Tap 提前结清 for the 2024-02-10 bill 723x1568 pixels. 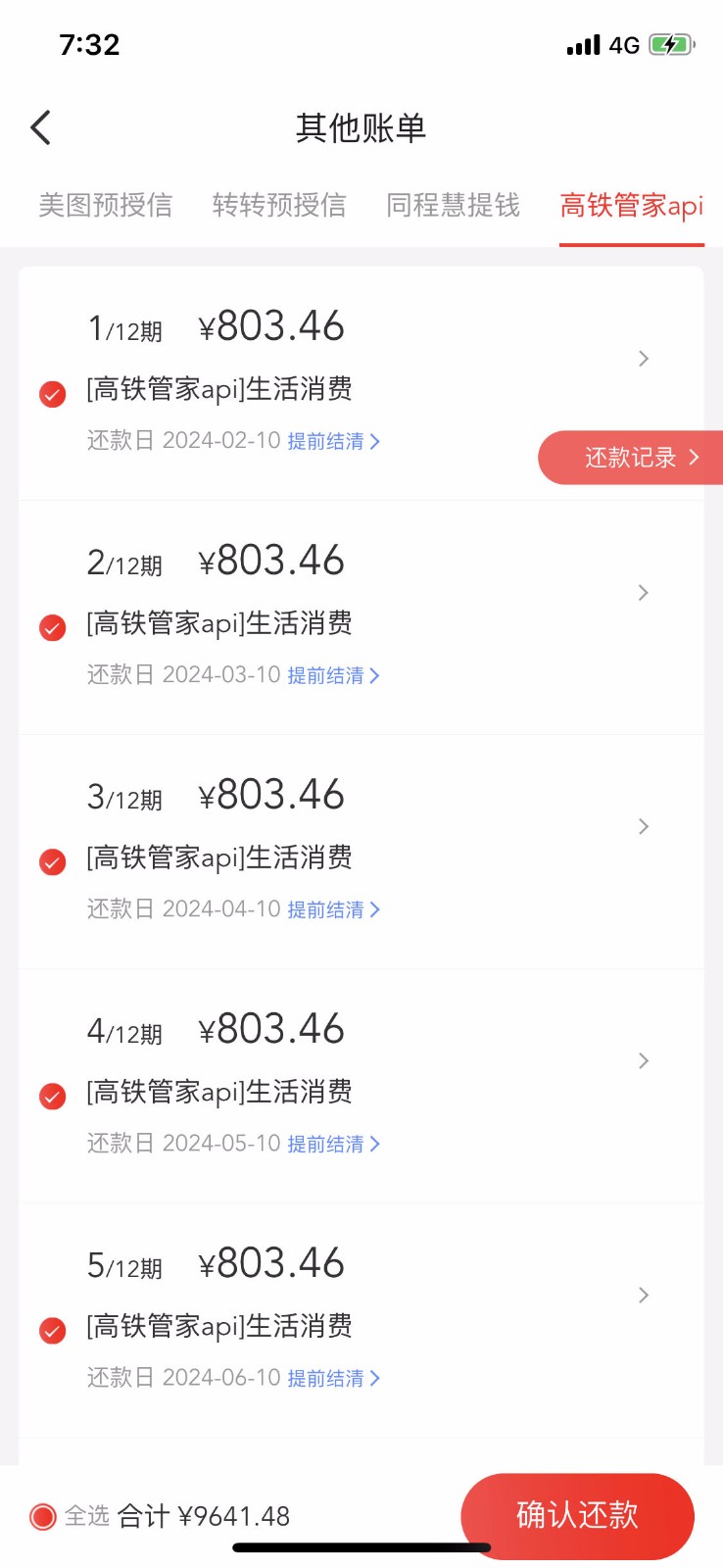[x=333, y=442]
